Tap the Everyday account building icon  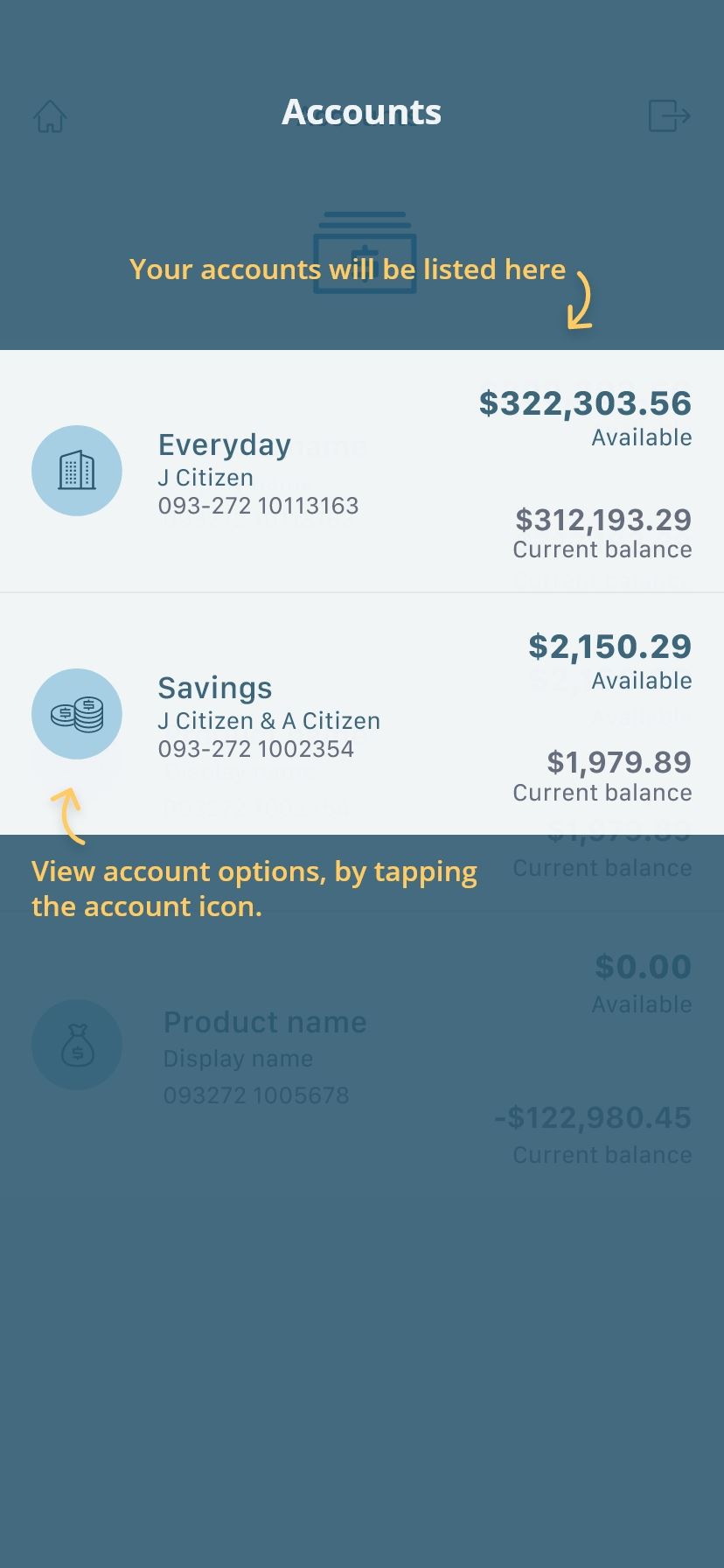(77, 471)
